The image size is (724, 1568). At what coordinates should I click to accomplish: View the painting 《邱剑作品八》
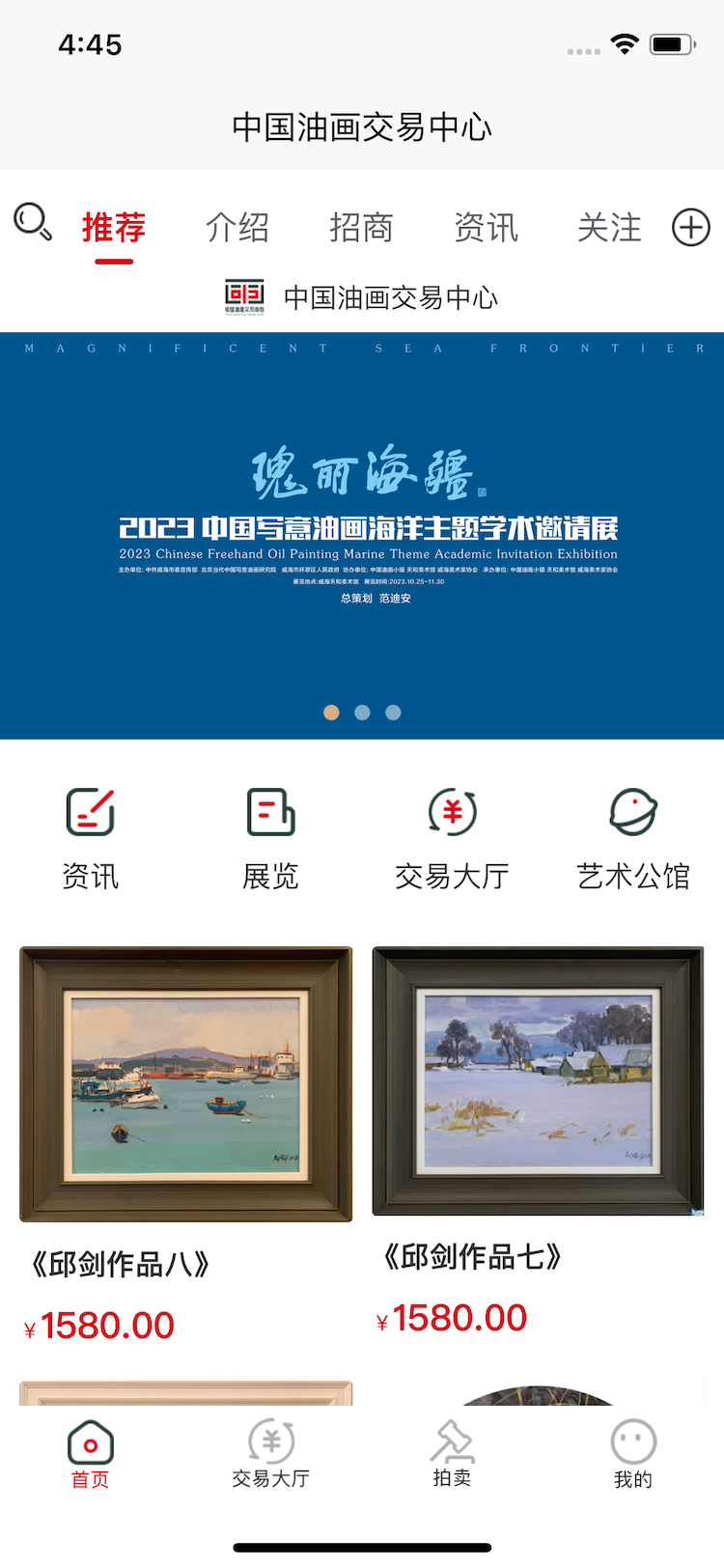pyautogui.click(x=185, y=1144)
